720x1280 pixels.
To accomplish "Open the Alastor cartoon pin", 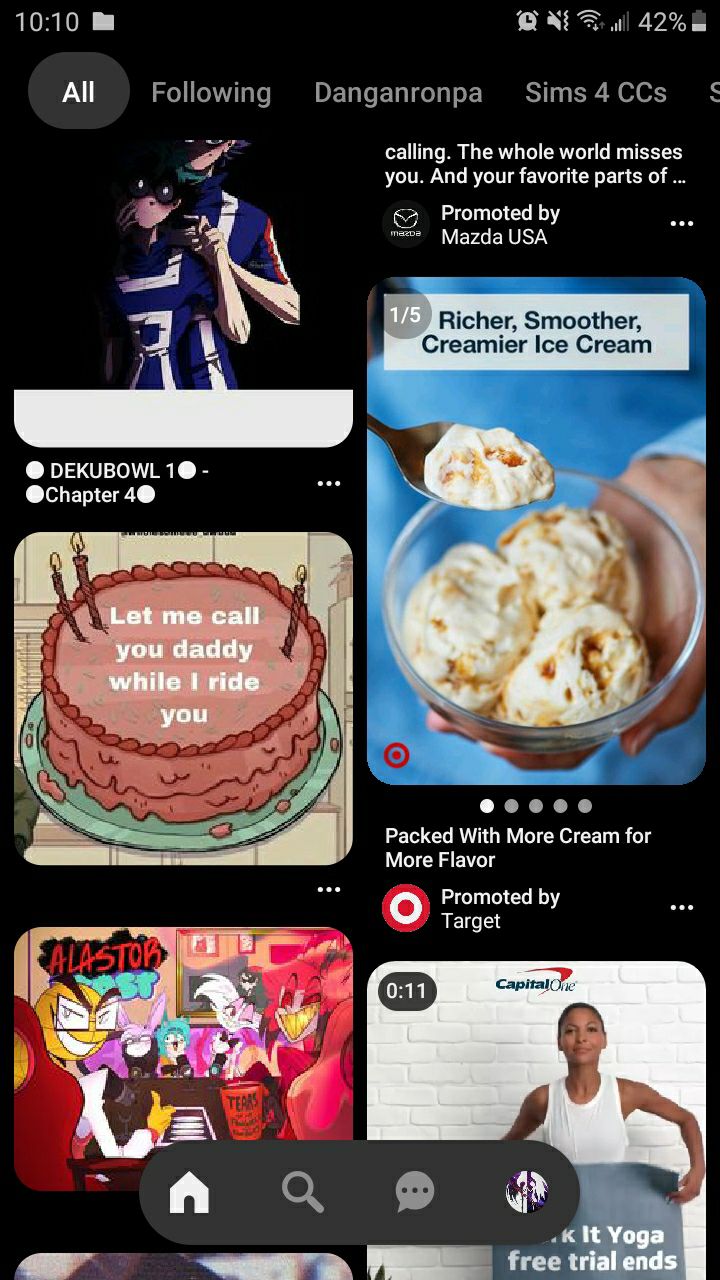I will (183, 1040).
